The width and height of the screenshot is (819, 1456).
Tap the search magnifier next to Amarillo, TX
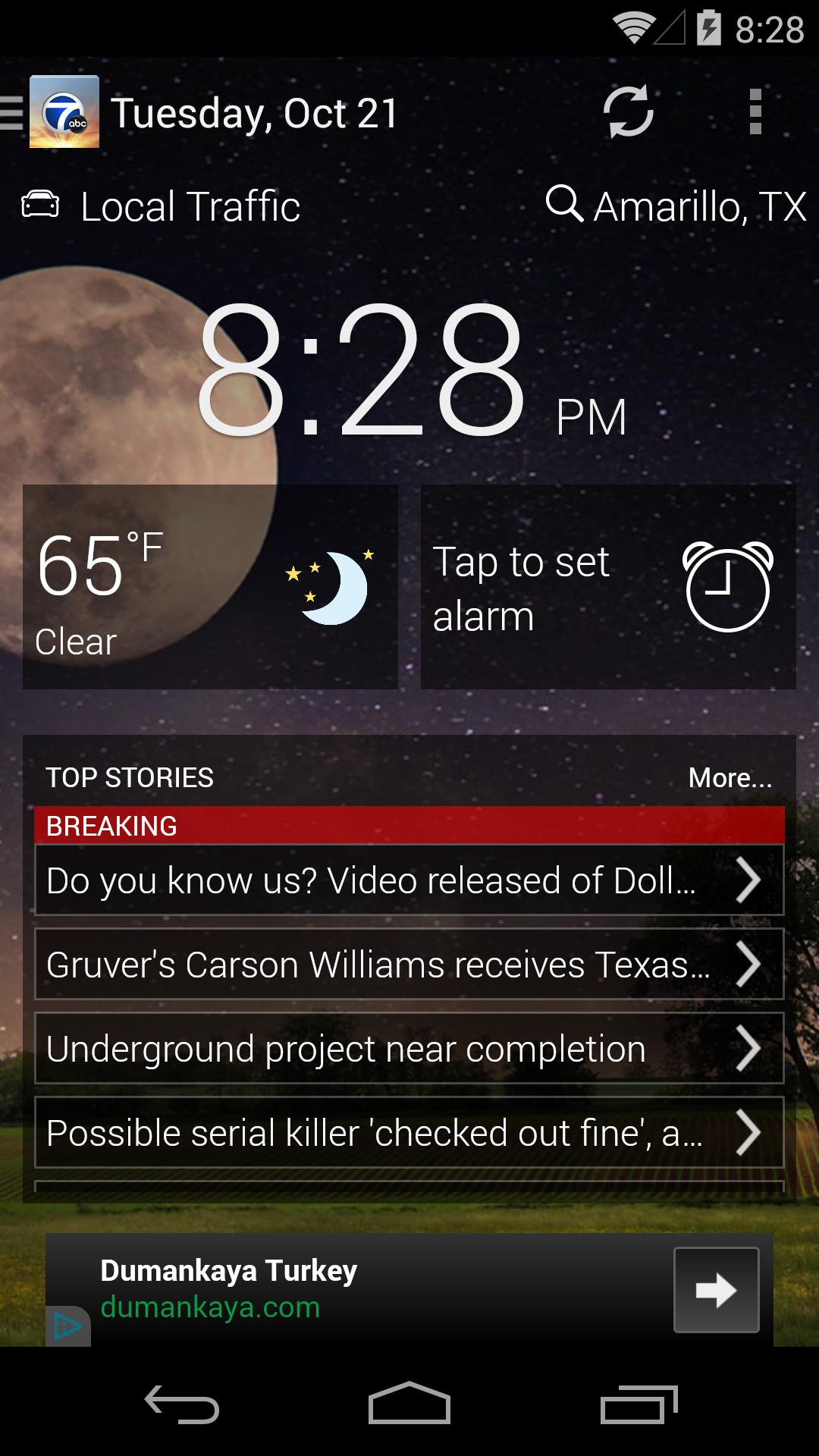(x=567, y=206)
